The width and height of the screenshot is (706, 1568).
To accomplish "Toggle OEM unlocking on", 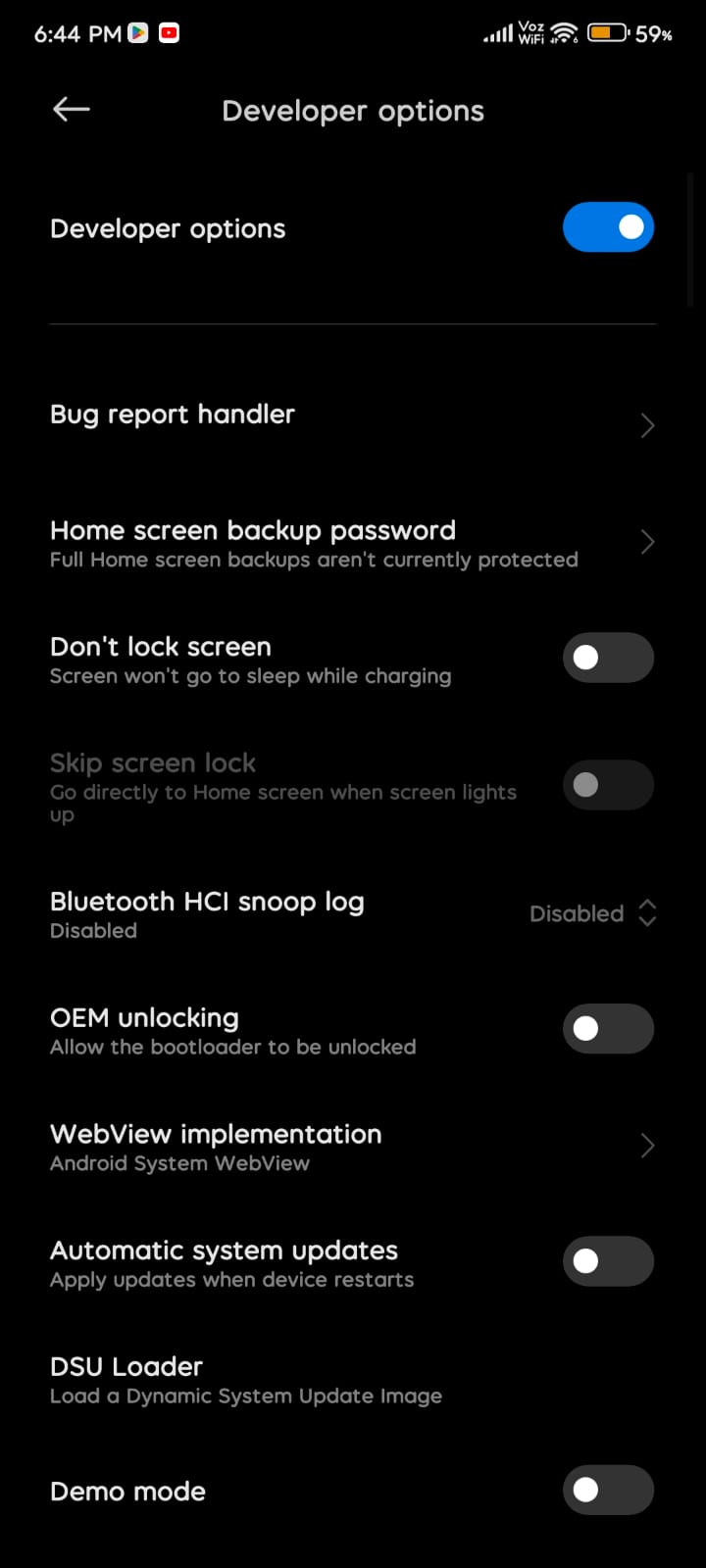I will (608, 1028).
